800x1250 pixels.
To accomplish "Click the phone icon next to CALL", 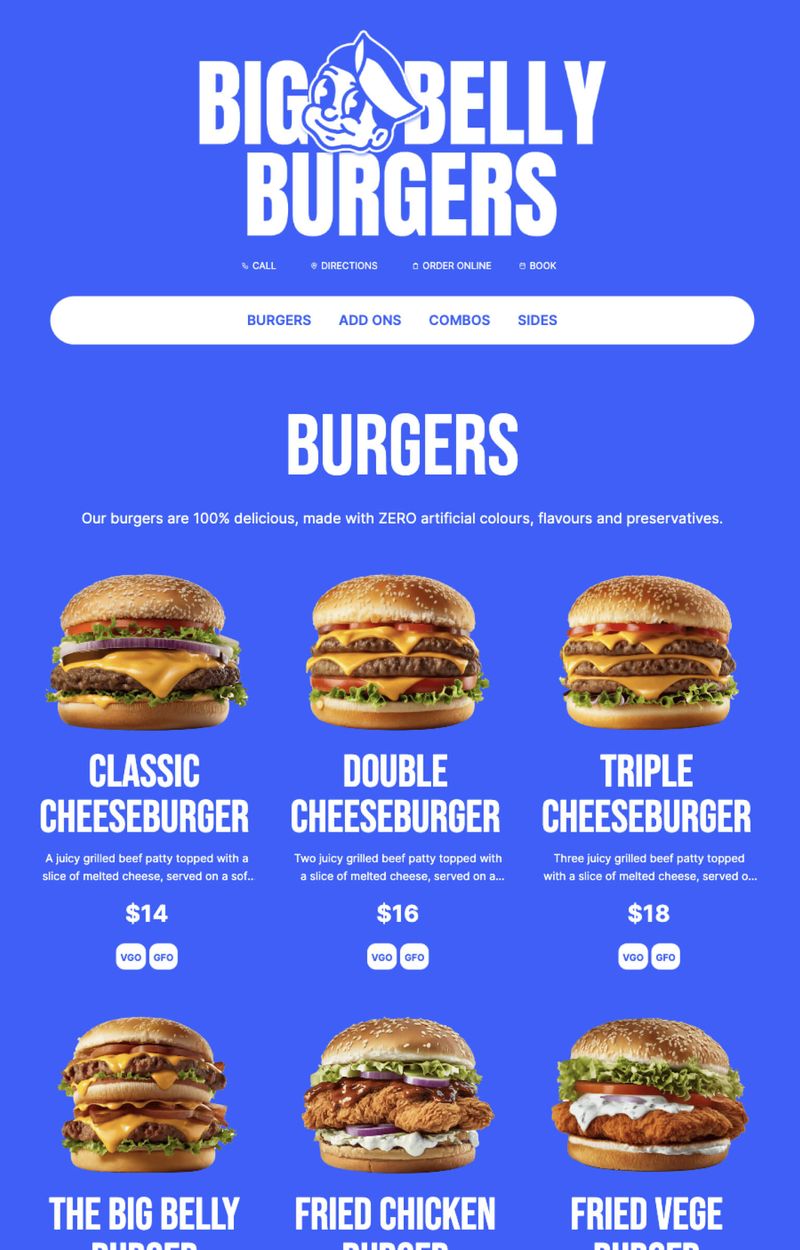I will coord(246,266).
